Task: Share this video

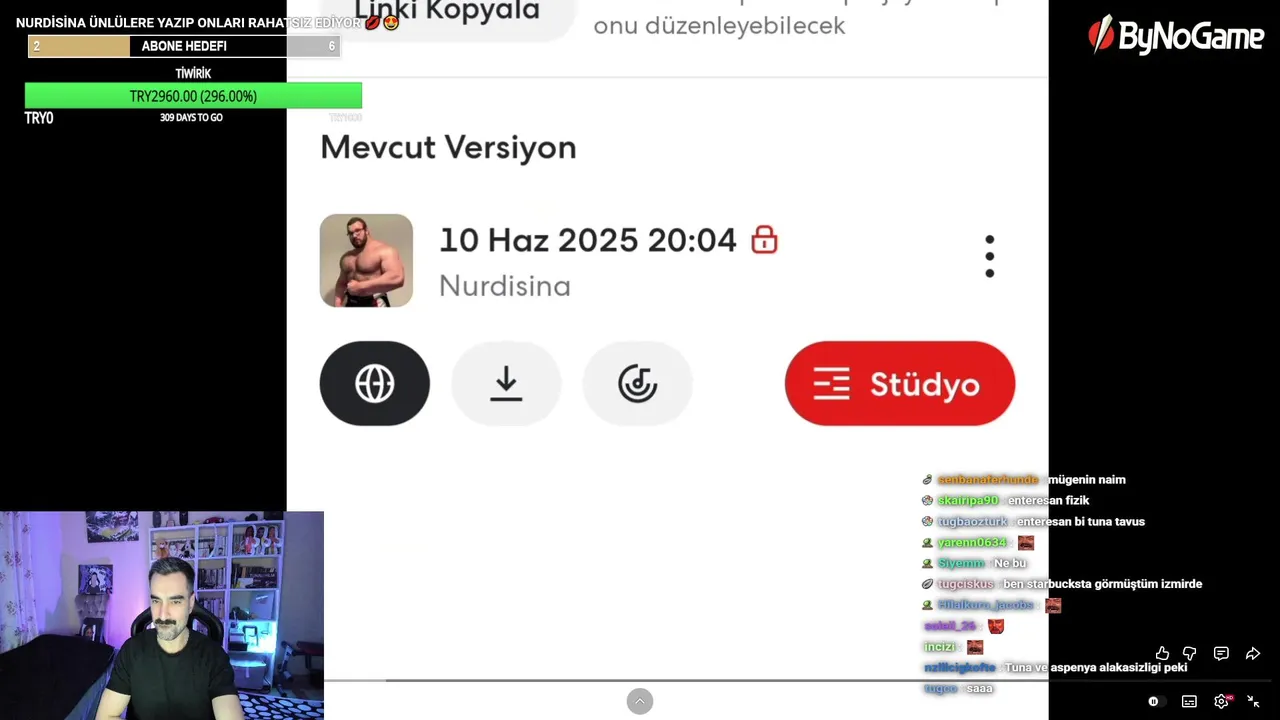Action: [1252, 654]
